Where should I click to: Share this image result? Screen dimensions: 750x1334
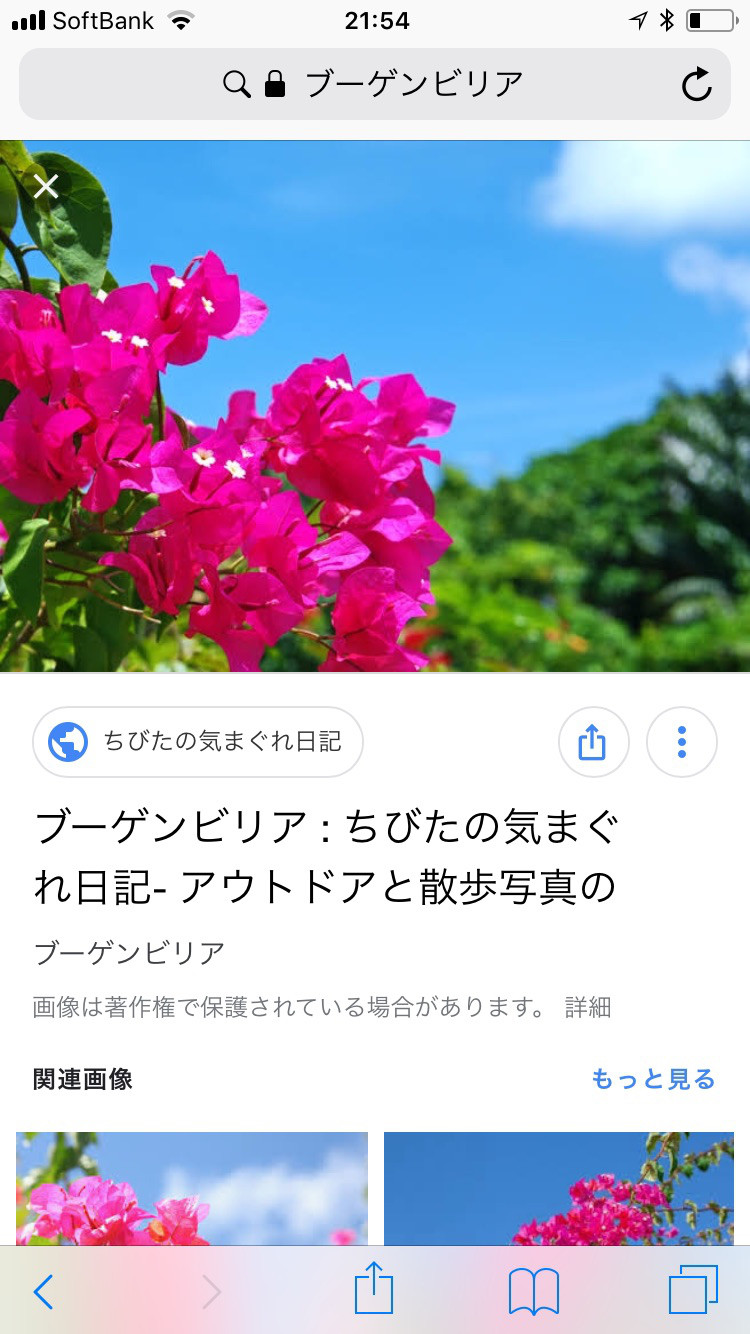pyautogui.click(x=593, y=742)
